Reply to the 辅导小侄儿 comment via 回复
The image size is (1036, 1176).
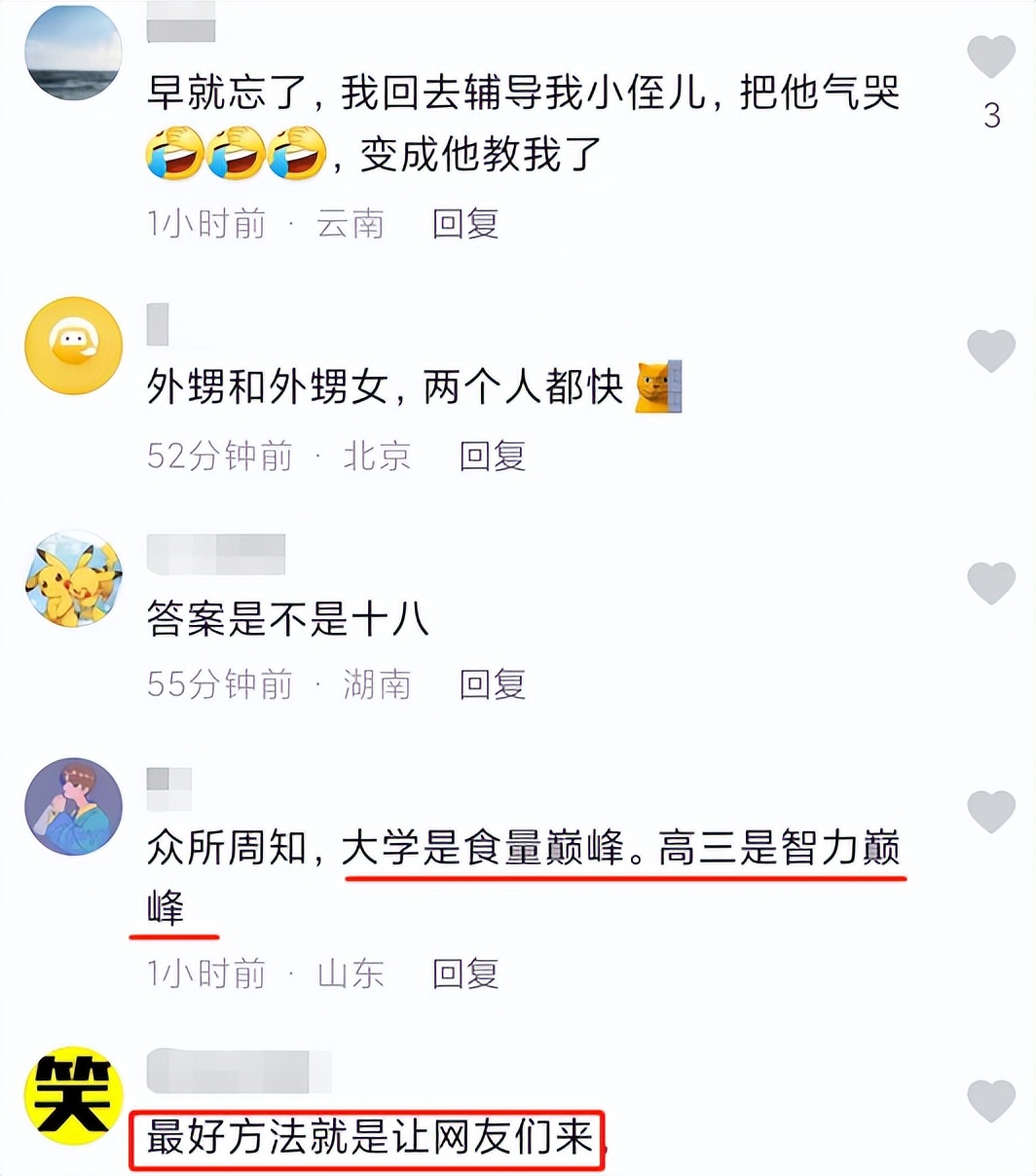tap(464, 223)
